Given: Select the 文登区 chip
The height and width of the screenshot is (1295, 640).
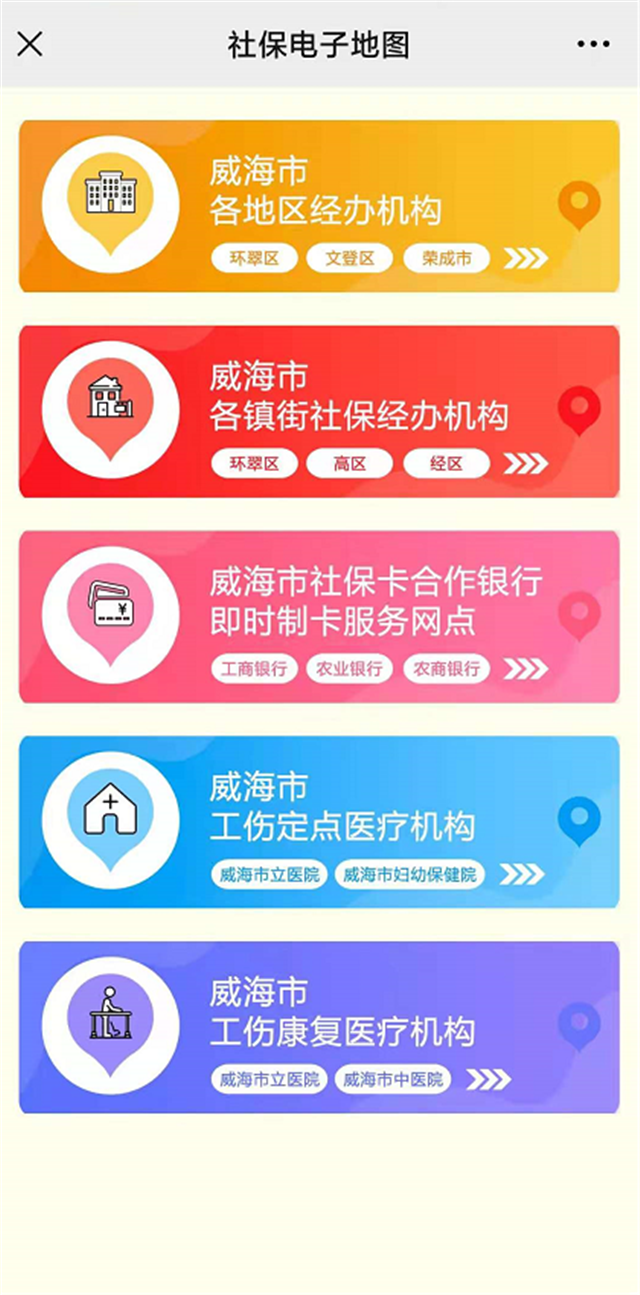Looking at the screenshot, I should pyautogui.click(x=350, y=258).
